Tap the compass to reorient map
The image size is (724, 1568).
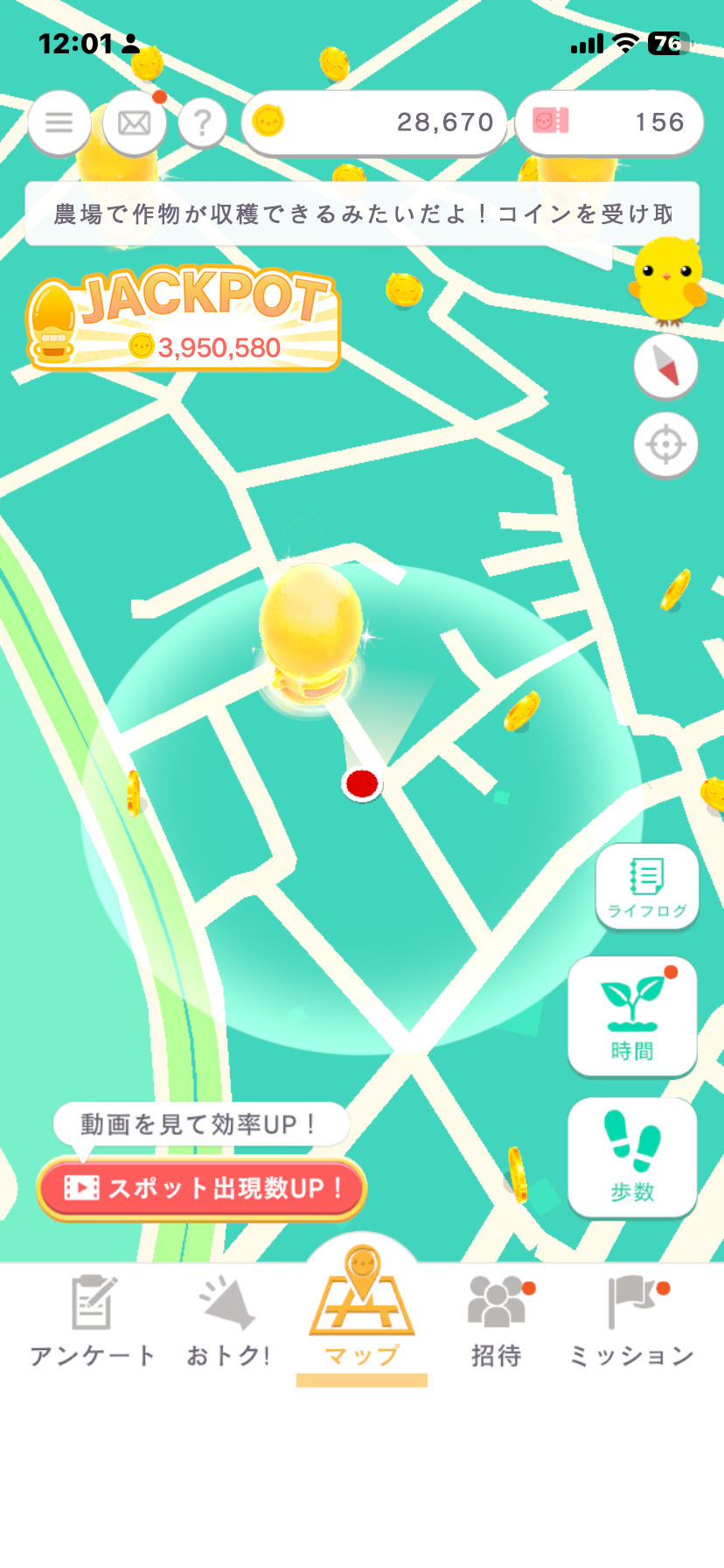pyautogui.click(x=665, y=366)
